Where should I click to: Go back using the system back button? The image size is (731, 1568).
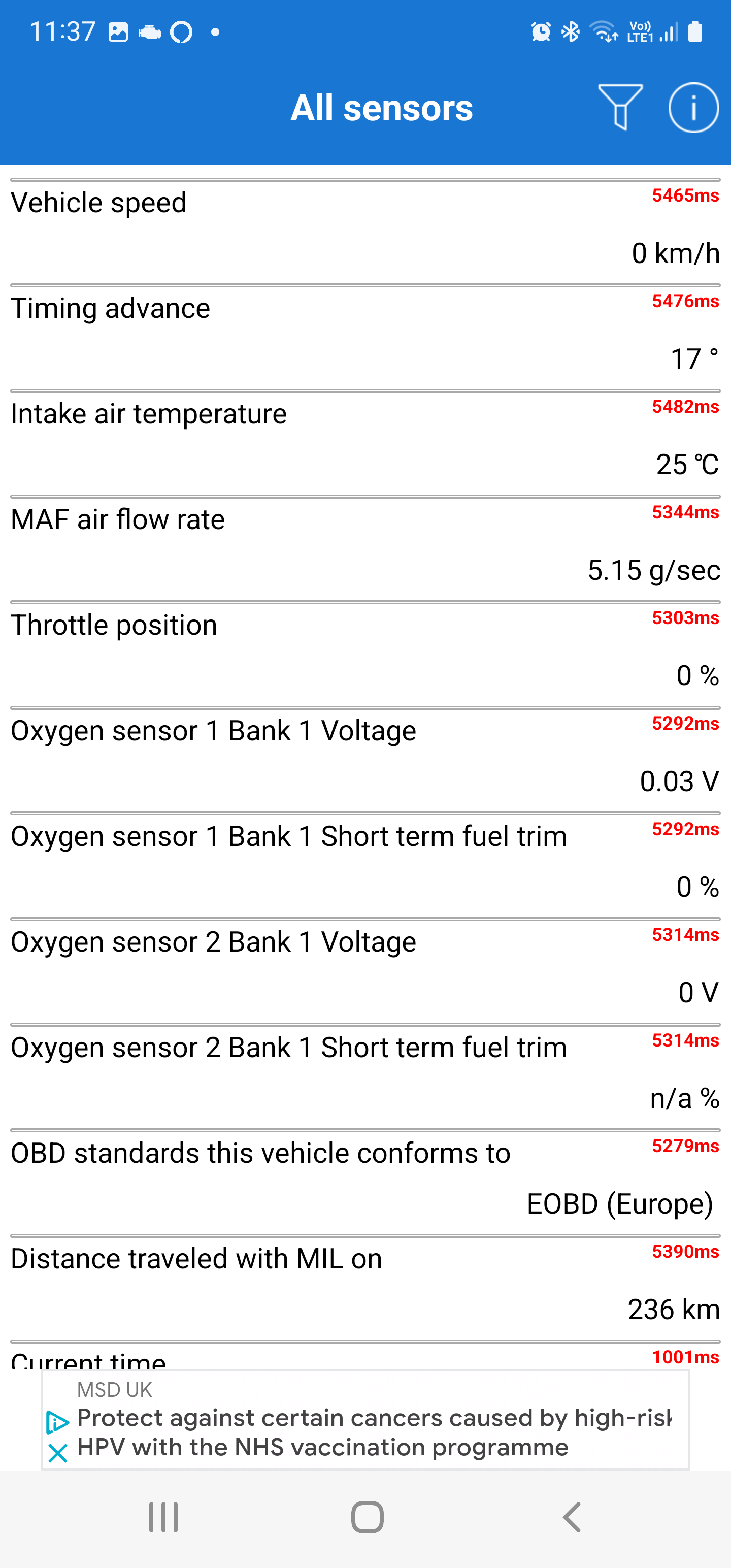coord(572,1517)
